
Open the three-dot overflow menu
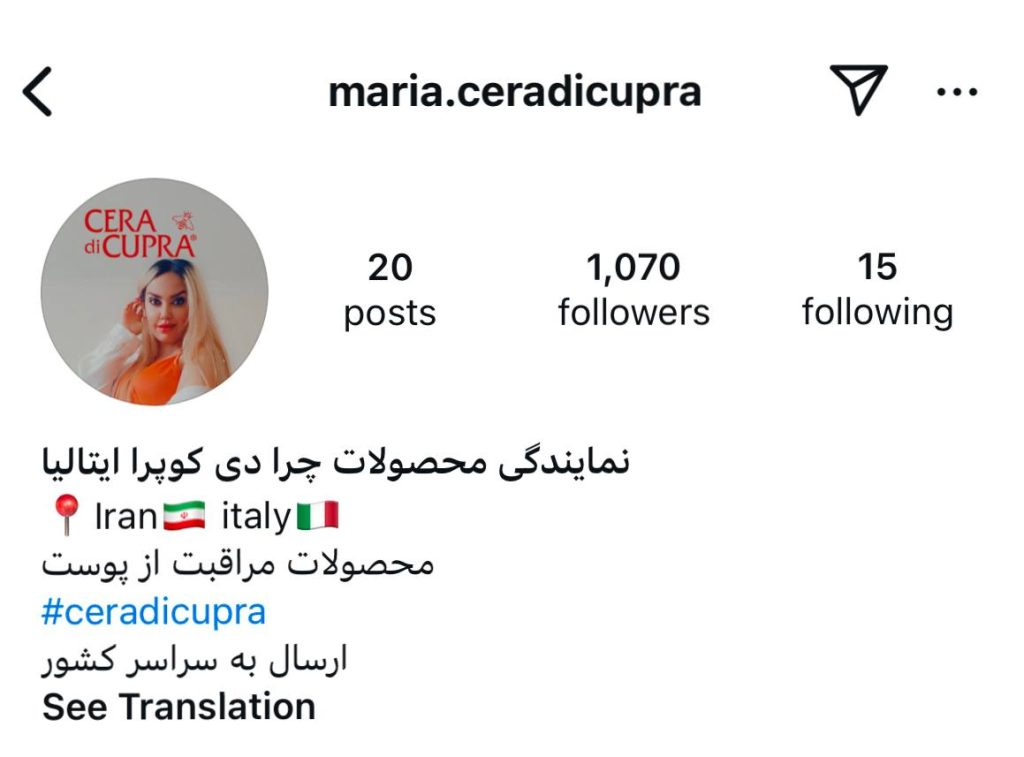click(x=957, y=92)
